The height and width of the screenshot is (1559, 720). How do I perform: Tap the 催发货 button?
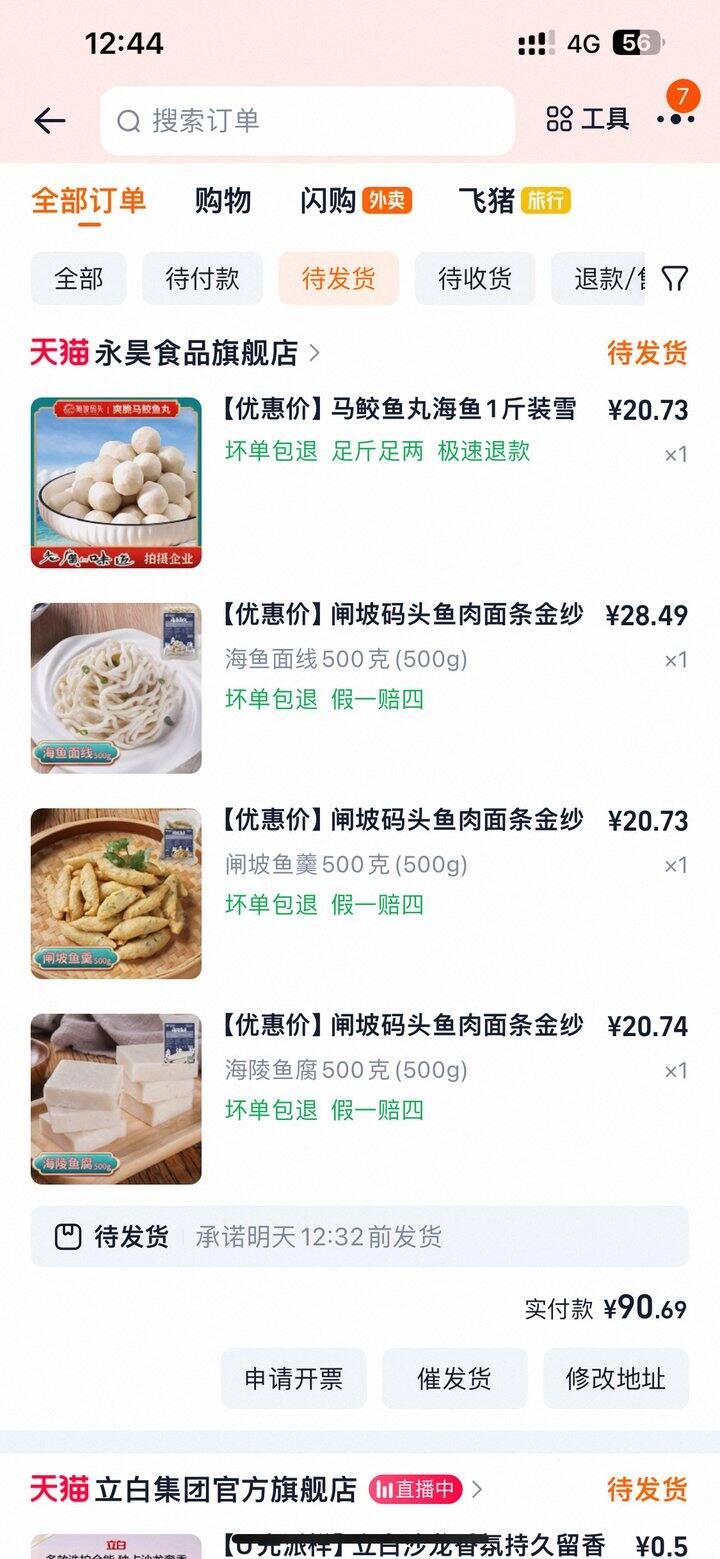click(455, 1379)
